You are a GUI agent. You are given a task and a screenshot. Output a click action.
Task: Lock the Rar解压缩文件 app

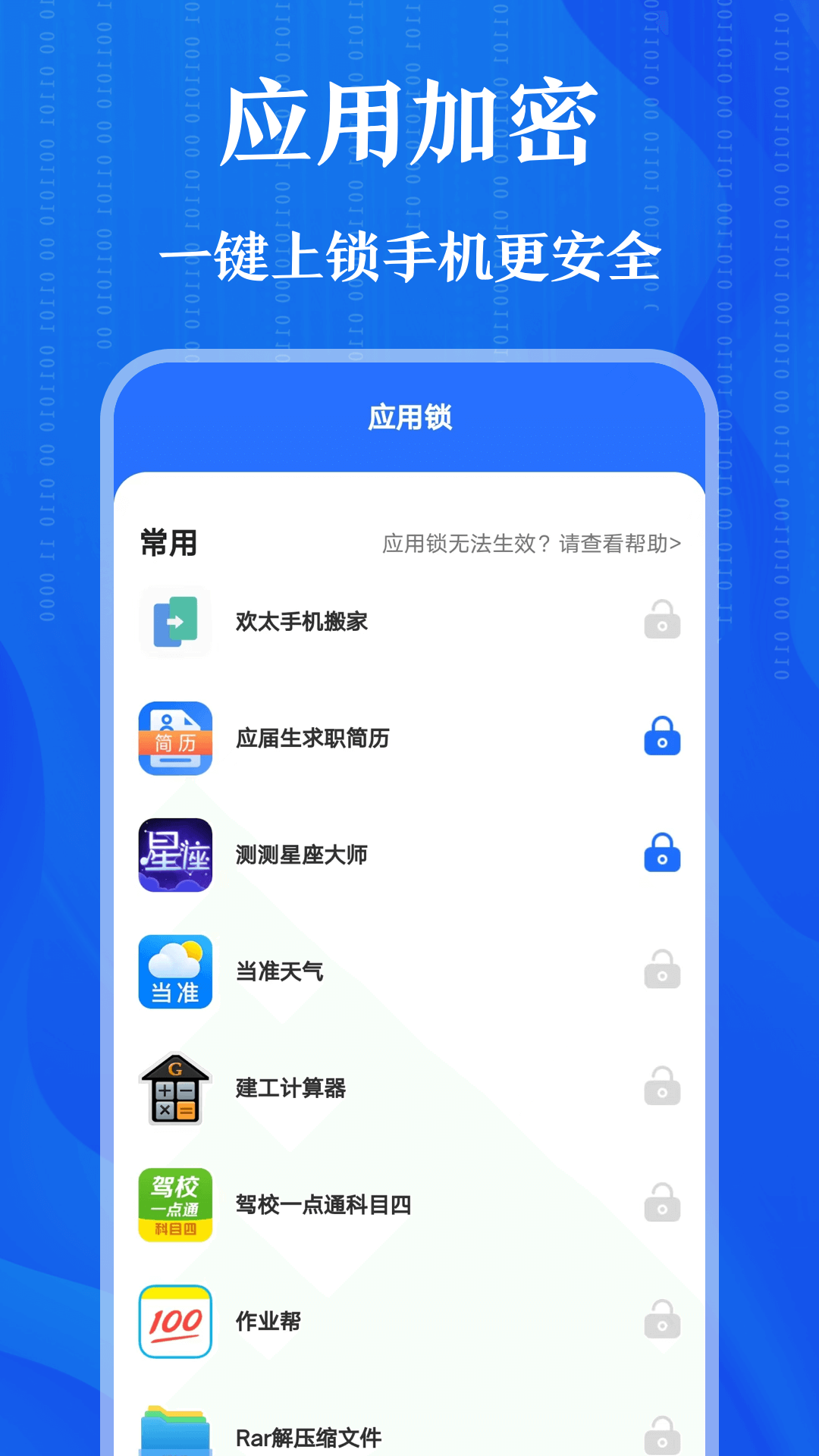click(661, 1433)
